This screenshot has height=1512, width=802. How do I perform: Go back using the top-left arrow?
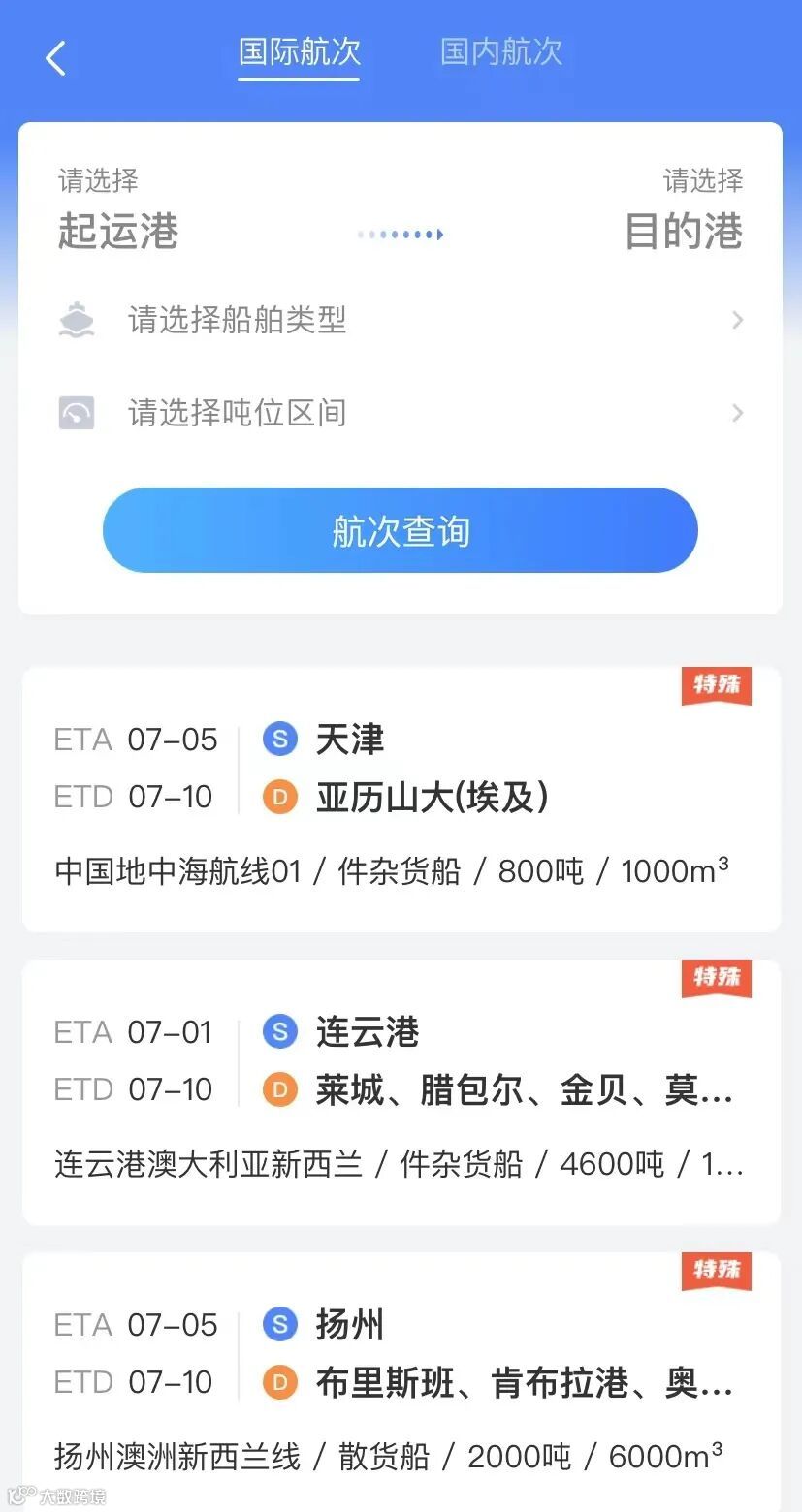(55, 58)
